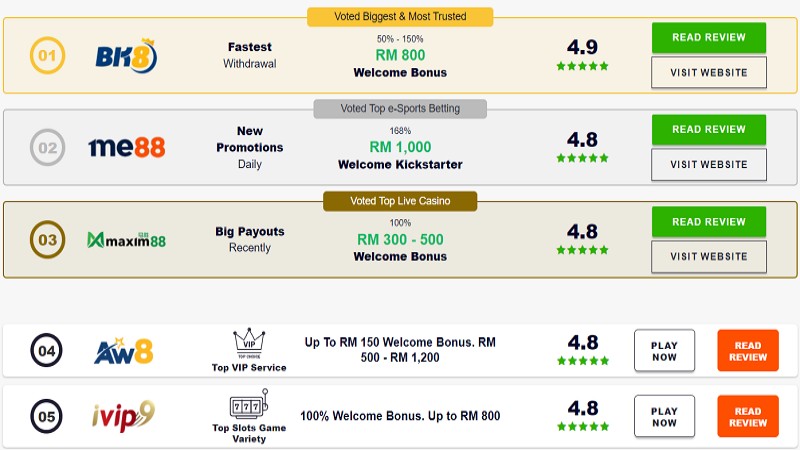Read the maxim88 review
The width and height of the screenshot is (800, 450).
(x=709, y=222)
